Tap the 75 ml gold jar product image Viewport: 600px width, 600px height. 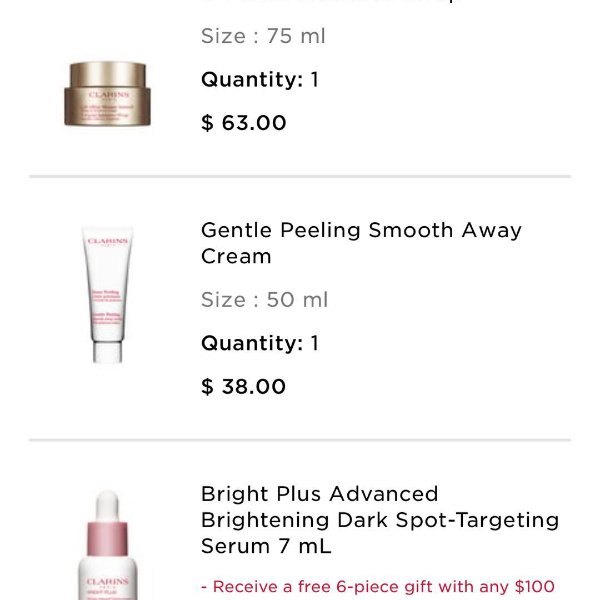tap(107, 94)
